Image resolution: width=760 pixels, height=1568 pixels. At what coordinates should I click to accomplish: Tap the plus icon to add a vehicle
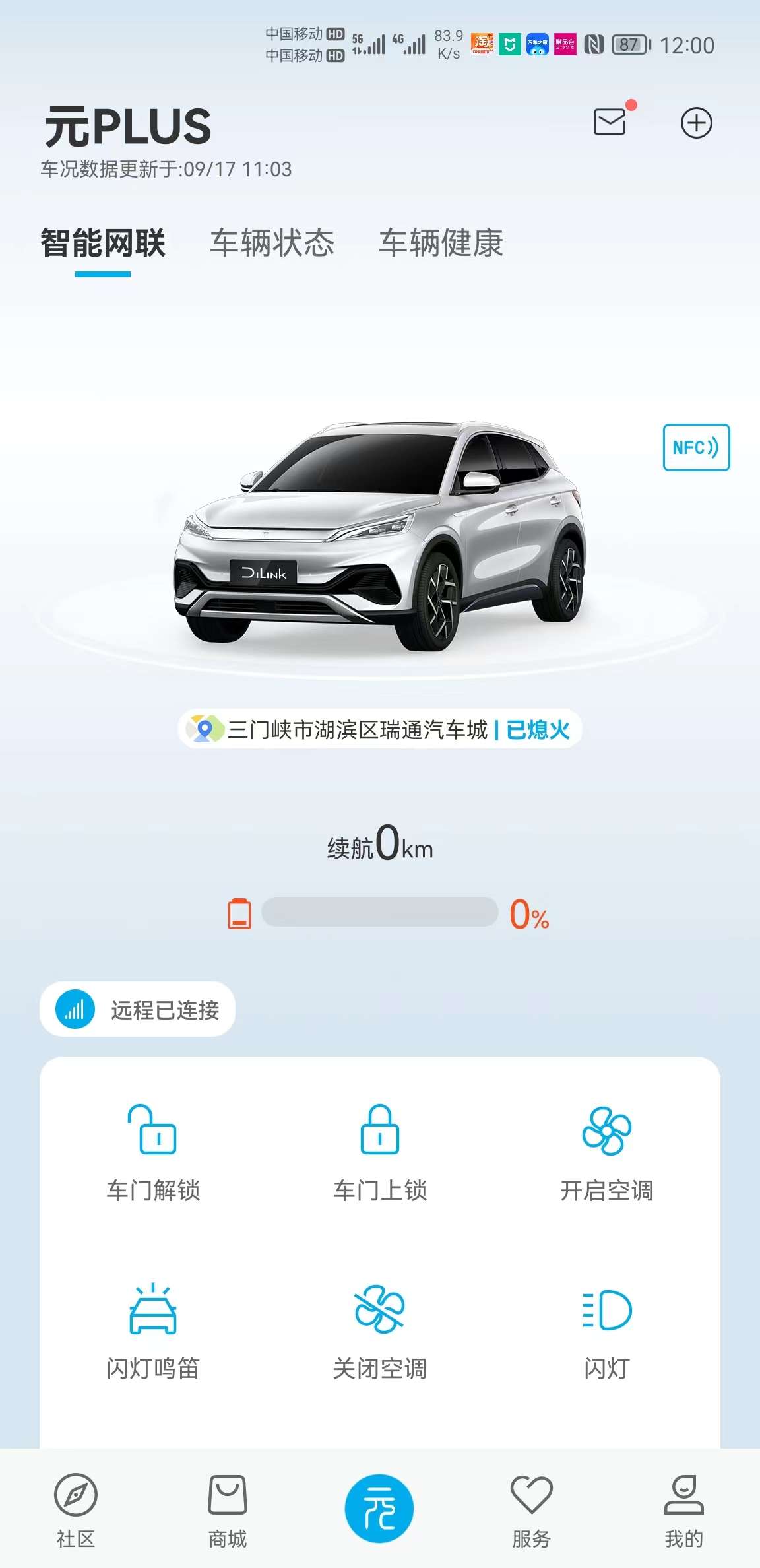[696, 123]
